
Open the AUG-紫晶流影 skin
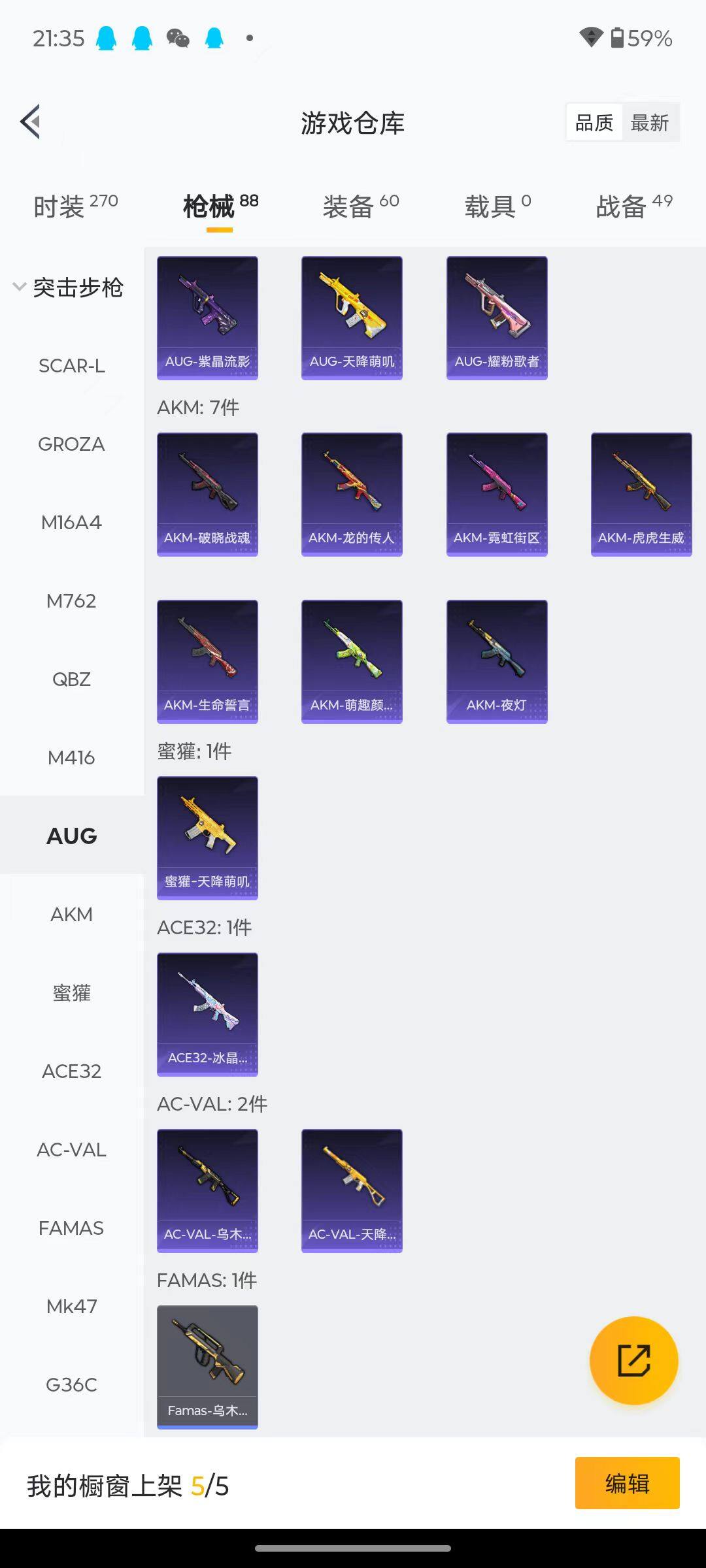207,318
